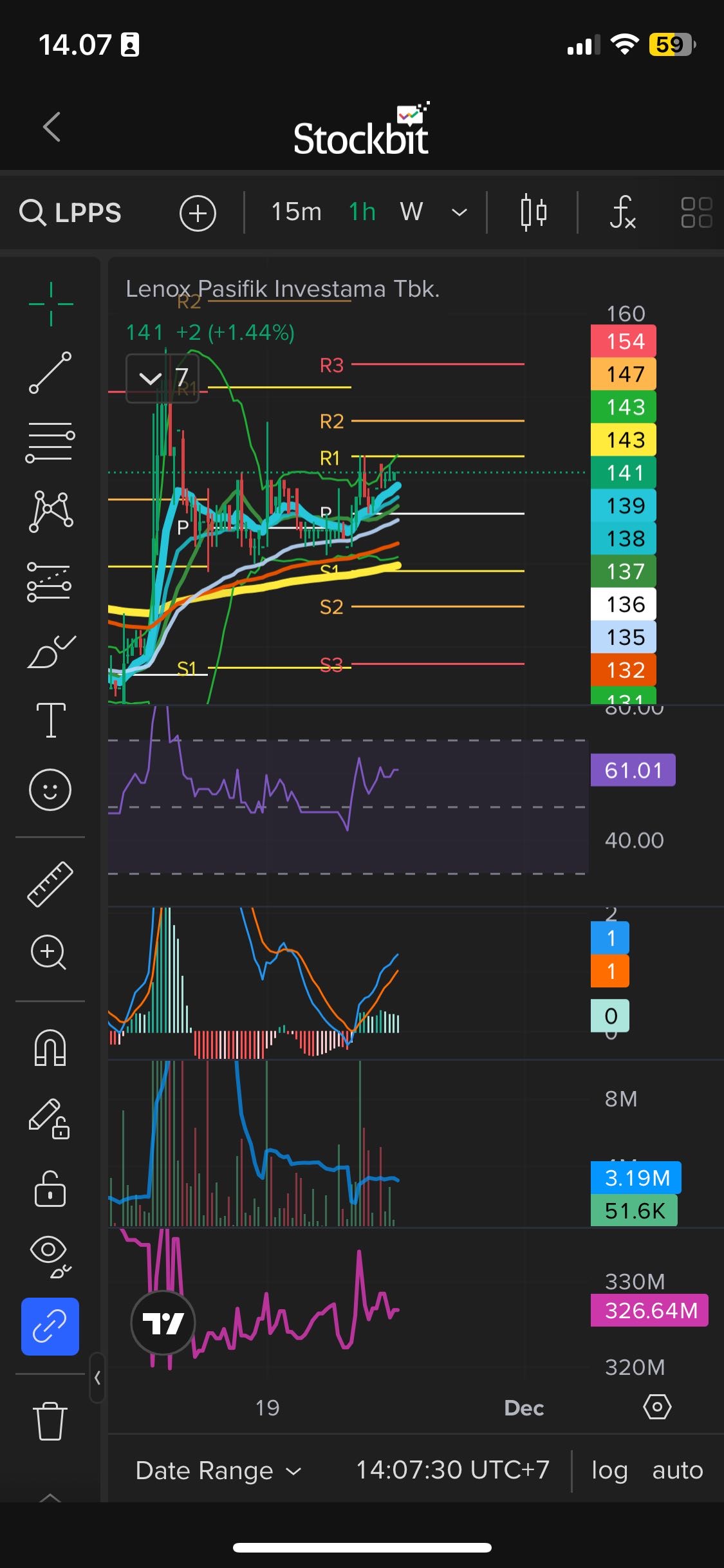Select the trend line drawing tool
724x1568 pixels.
coord(50,373)
